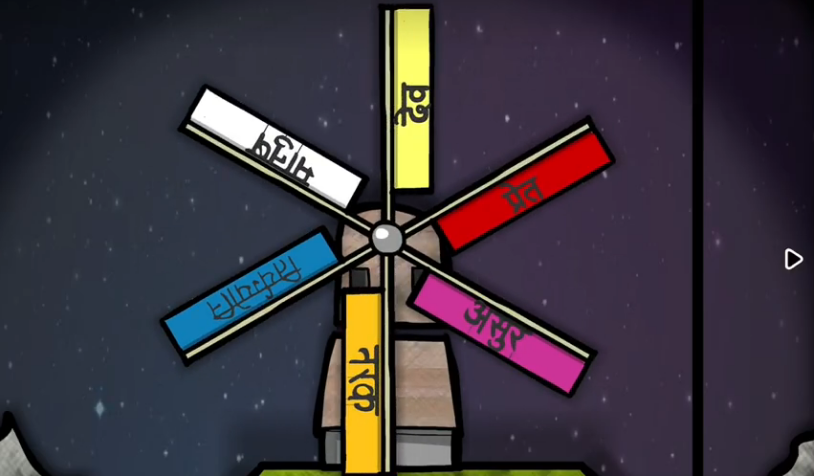
Task: Tap the windmill's silver center hub
Action: pyautogui.click(x=386, y=238)
